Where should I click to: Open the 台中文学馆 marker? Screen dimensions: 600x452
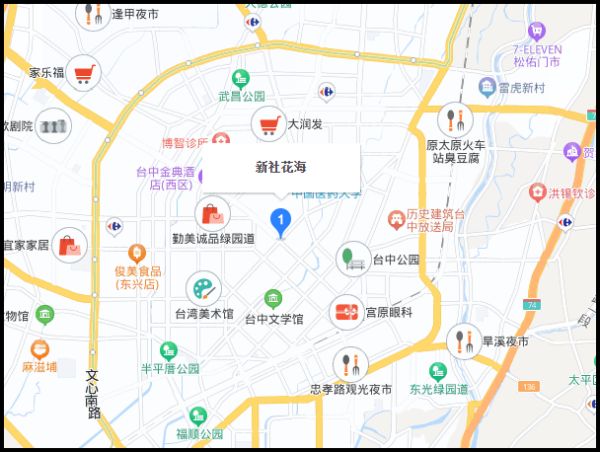[272, 299]
